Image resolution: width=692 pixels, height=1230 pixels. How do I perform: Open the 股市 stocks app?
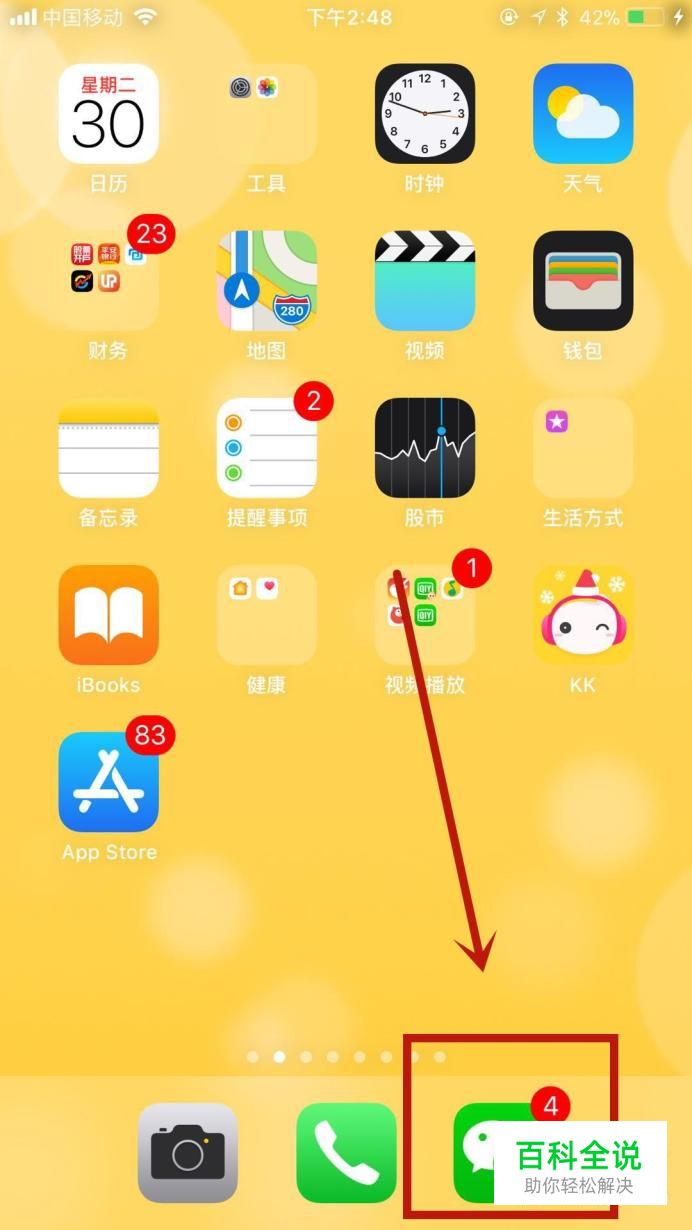coord(424,448)
